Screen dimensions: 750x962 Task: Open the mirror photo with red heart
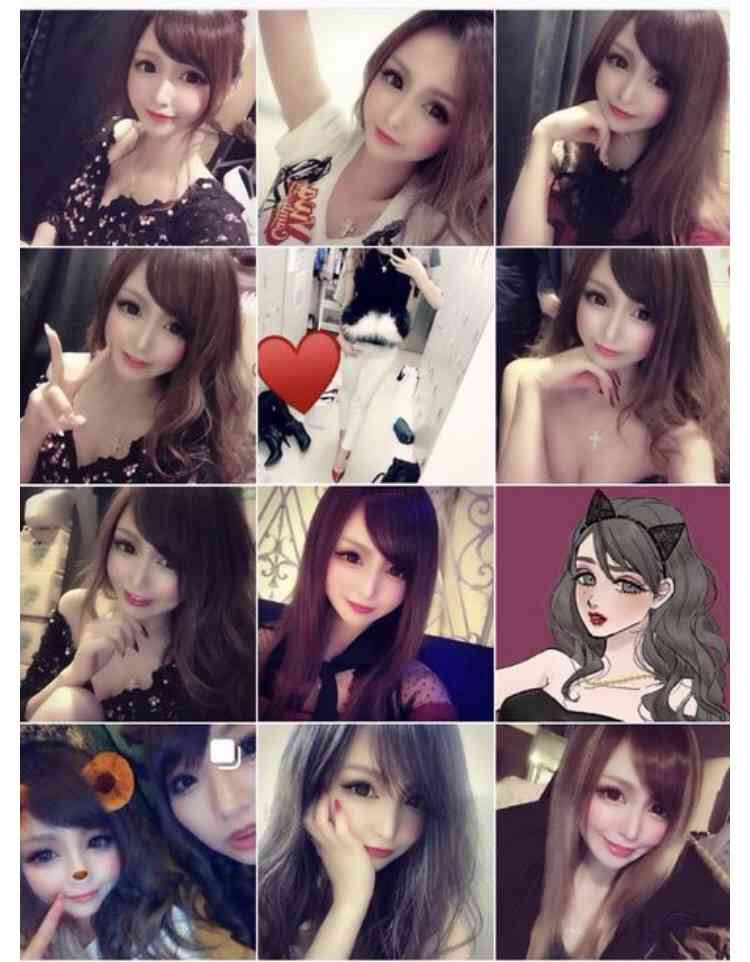(375, 366)
